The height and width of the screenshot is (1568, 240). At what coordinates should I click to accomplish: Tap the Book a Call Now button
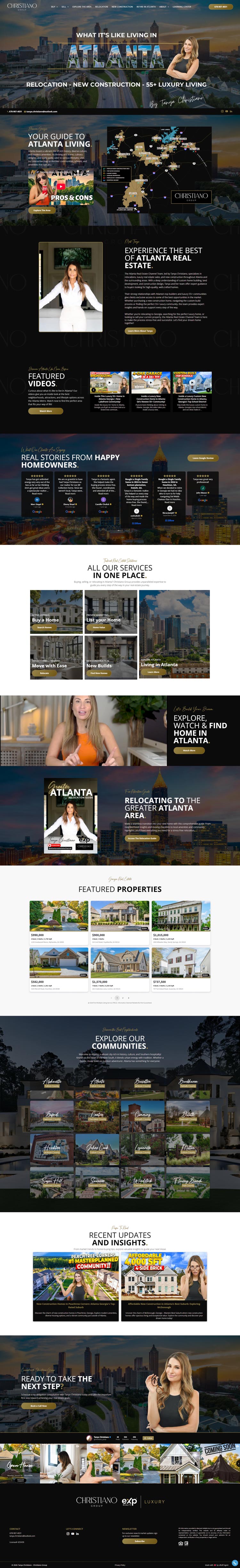(x=38, y=1406)
